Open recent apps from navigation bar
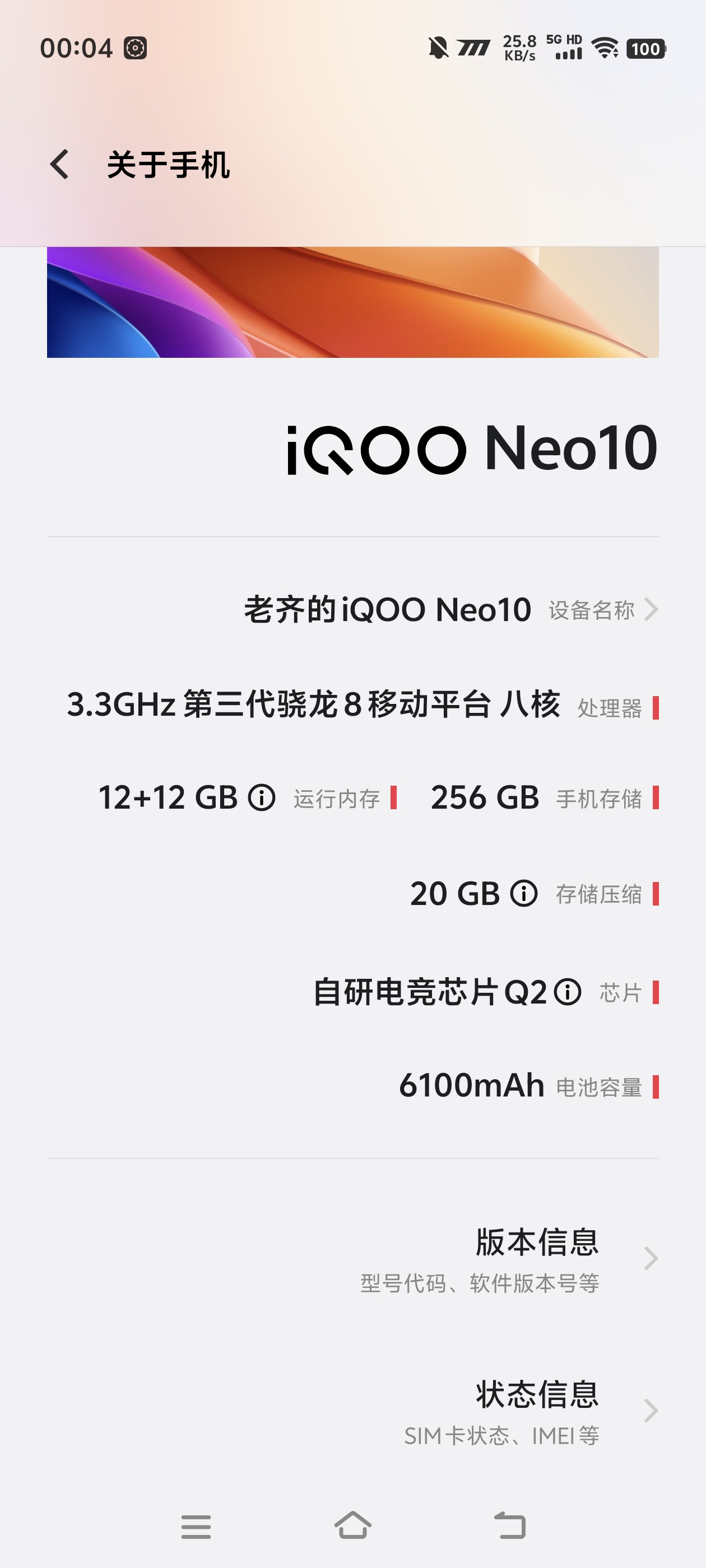The image size is (706, 1568). [196, 1527]
